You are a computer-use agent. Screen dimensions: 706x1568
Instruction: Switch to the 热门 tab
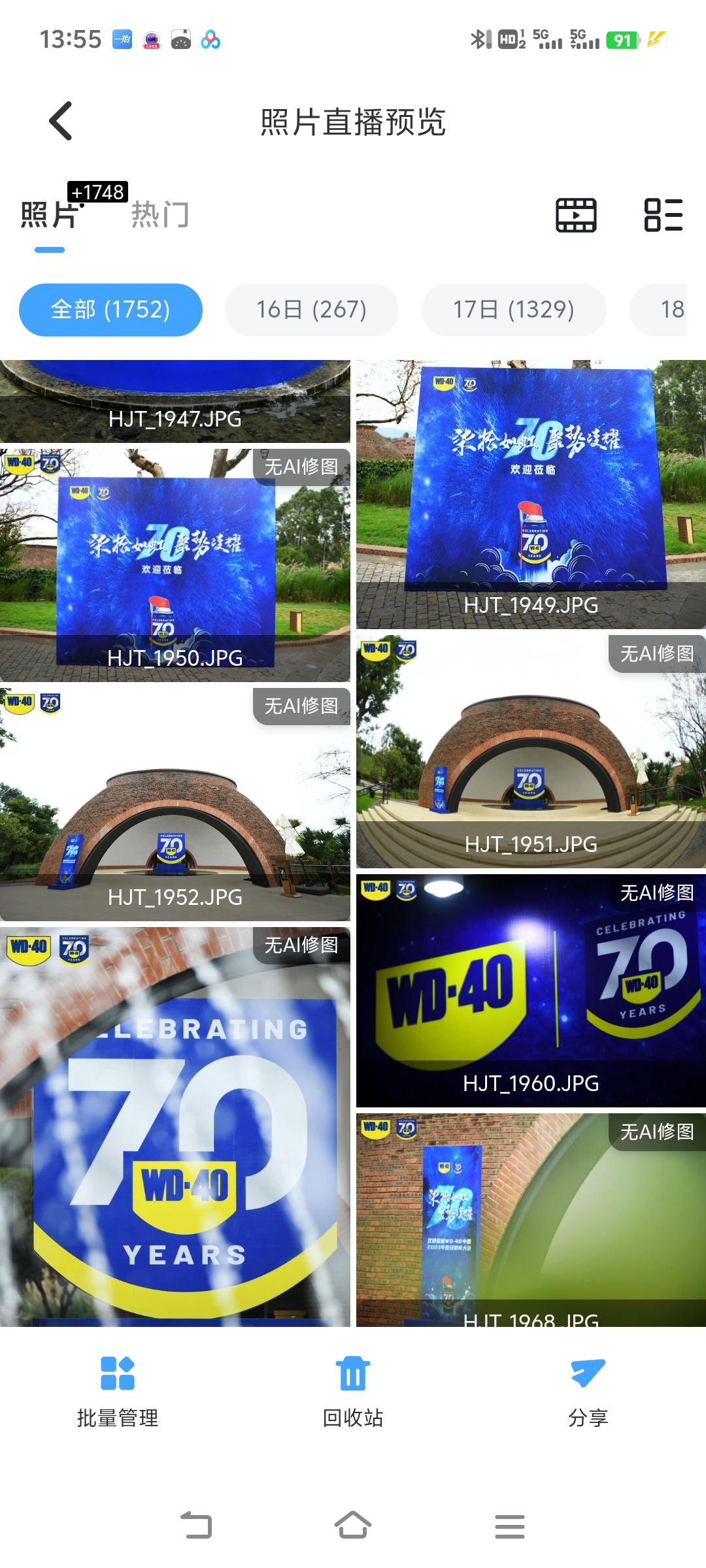tap(160, 215)
